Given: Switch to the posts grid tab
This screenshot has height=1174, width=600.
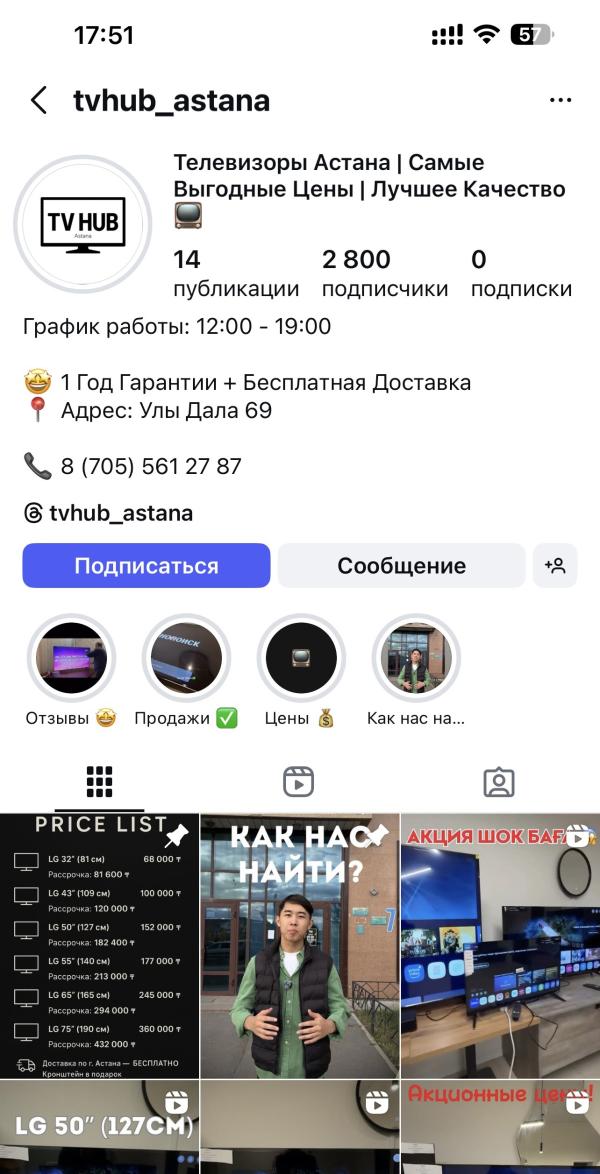Looking at the screenshot, I should pyautogui.click(x=99, y=781).
